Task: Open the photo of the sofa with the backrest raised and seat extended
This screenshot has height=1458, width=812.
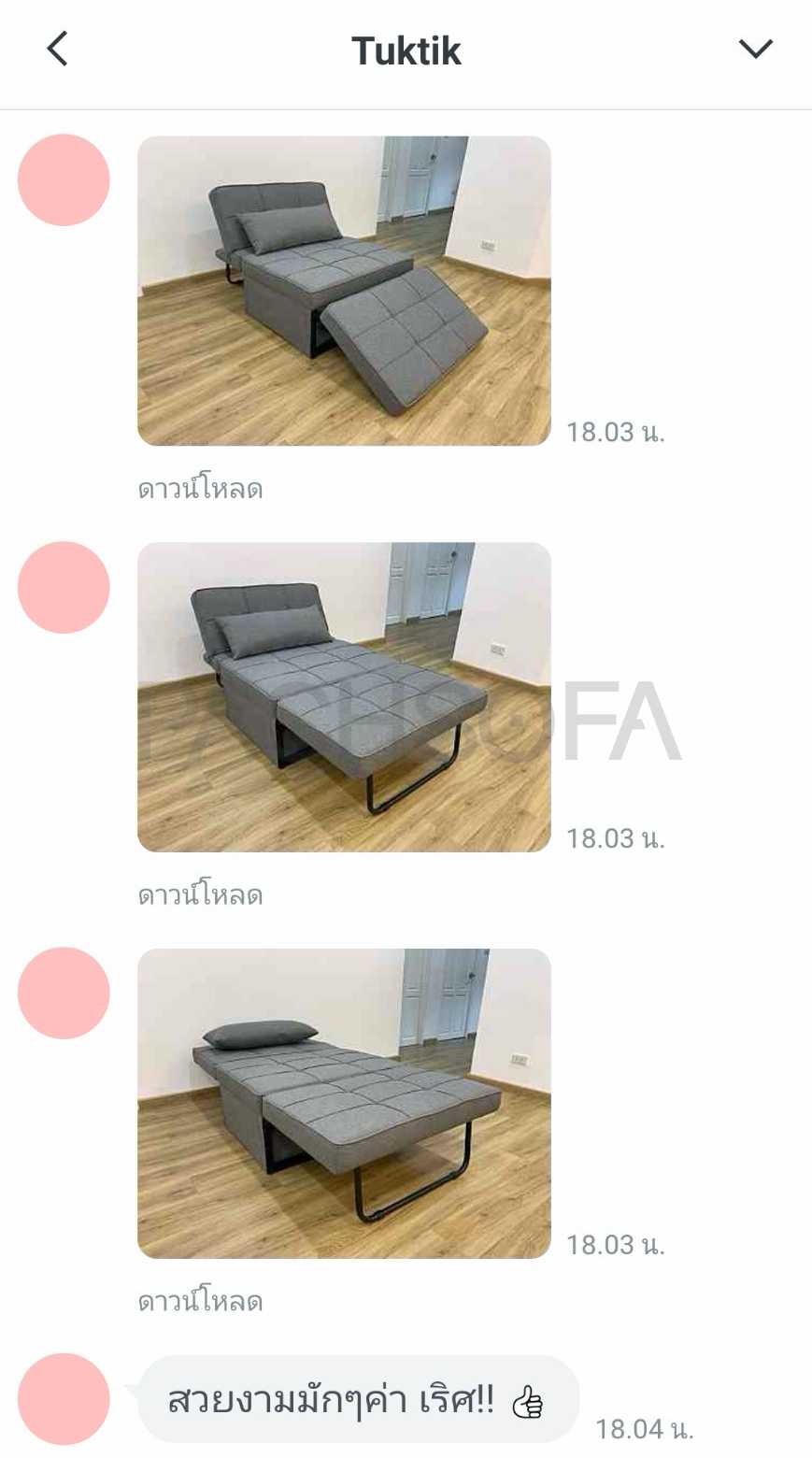Action: click(x=344, y=697)
